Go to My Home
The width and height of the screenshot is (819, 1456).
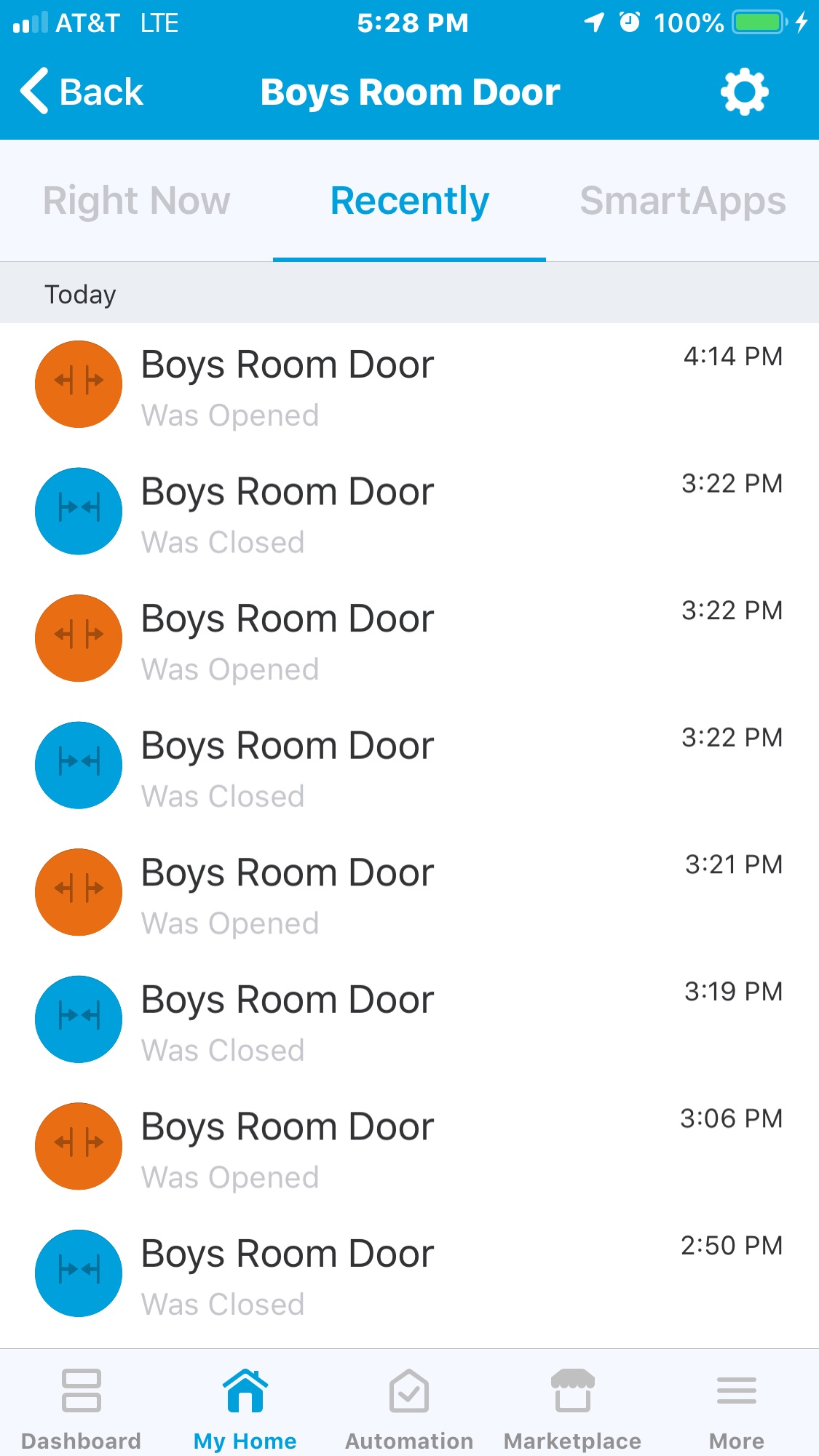pos(245,1408)
